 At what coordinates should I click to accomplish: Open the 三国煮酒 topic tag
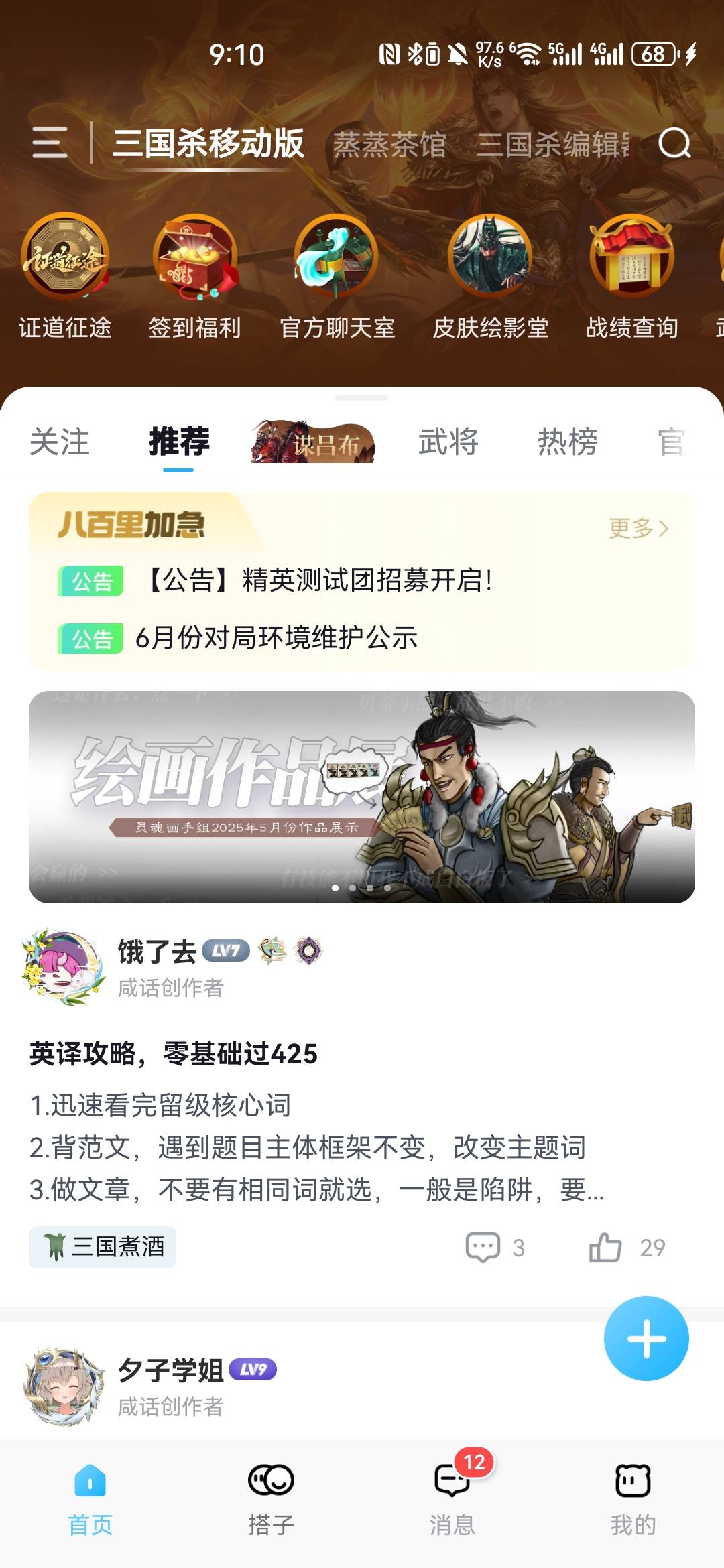(x=103, y=1247)
